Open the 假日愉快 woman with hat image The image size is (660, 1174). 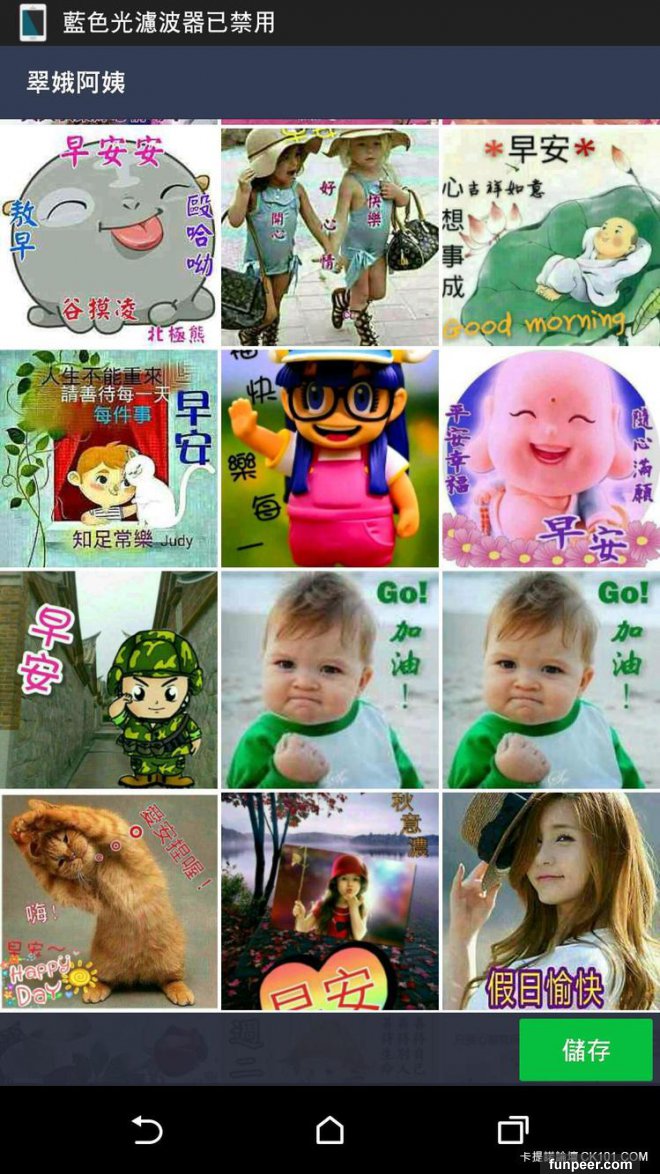click(x=551, y=902)
